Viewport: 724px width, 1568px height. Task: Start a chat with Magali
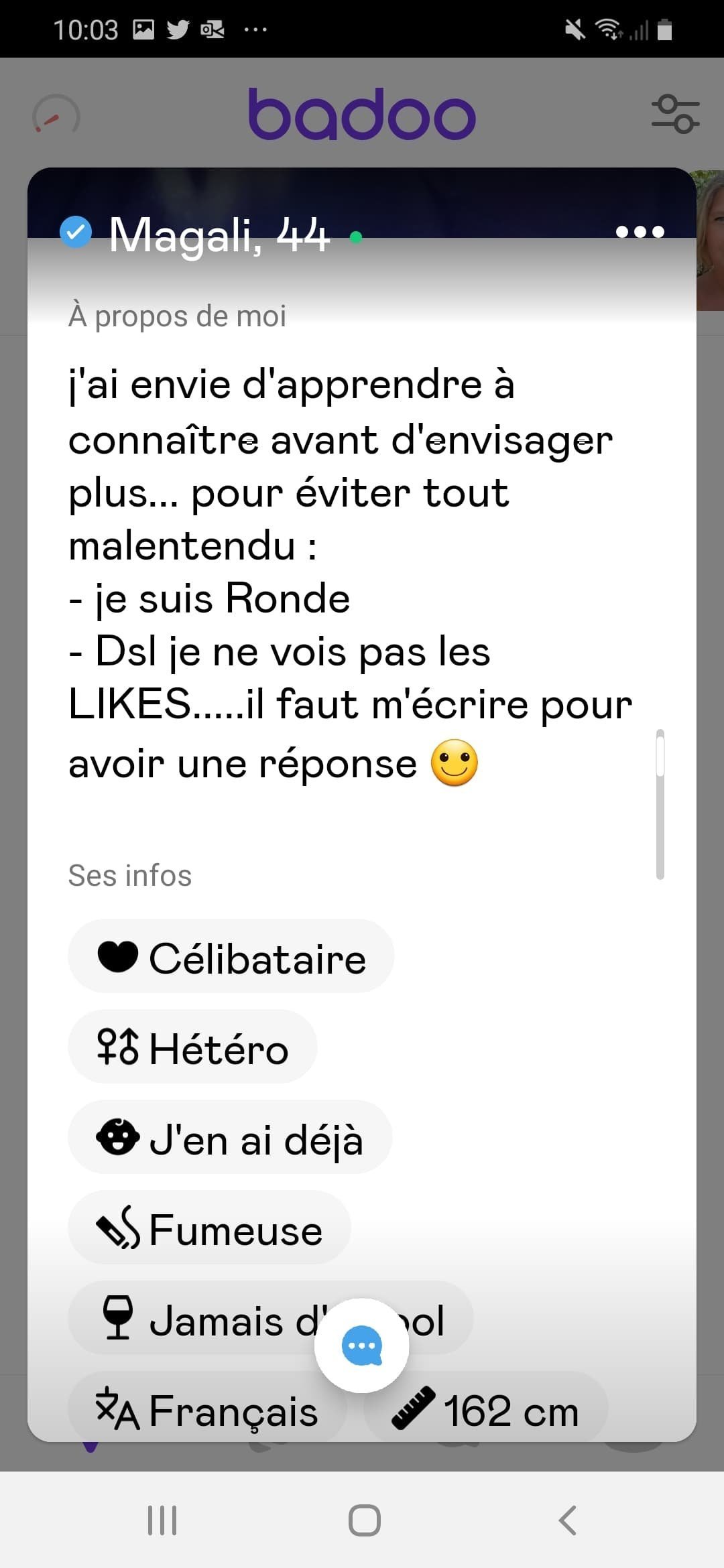[362, 1345]
